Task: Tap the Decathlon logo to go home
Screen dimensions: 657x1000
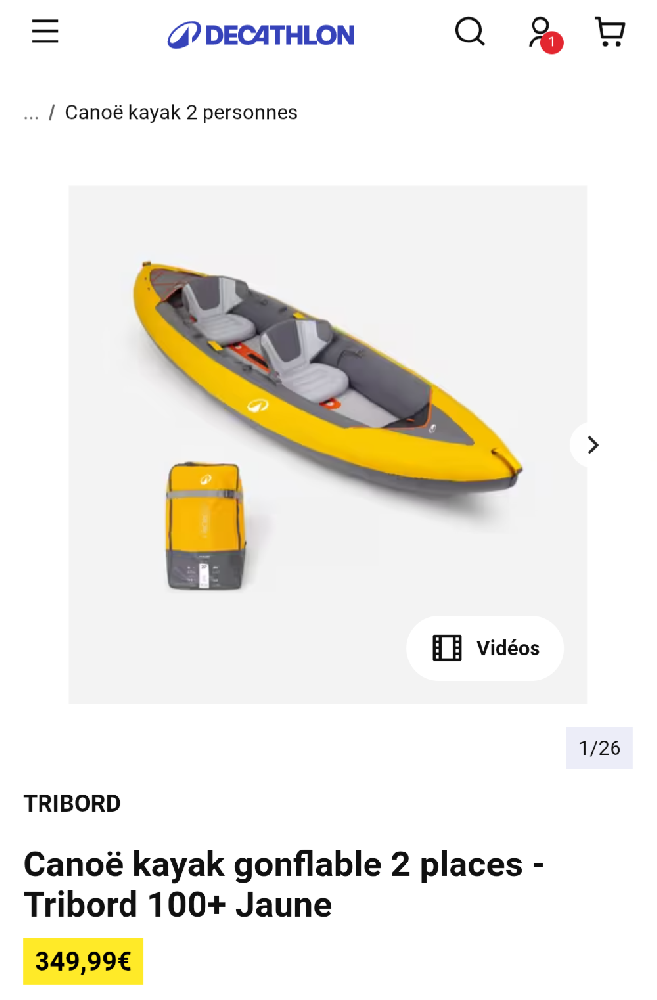Action: tap(261, 35)
